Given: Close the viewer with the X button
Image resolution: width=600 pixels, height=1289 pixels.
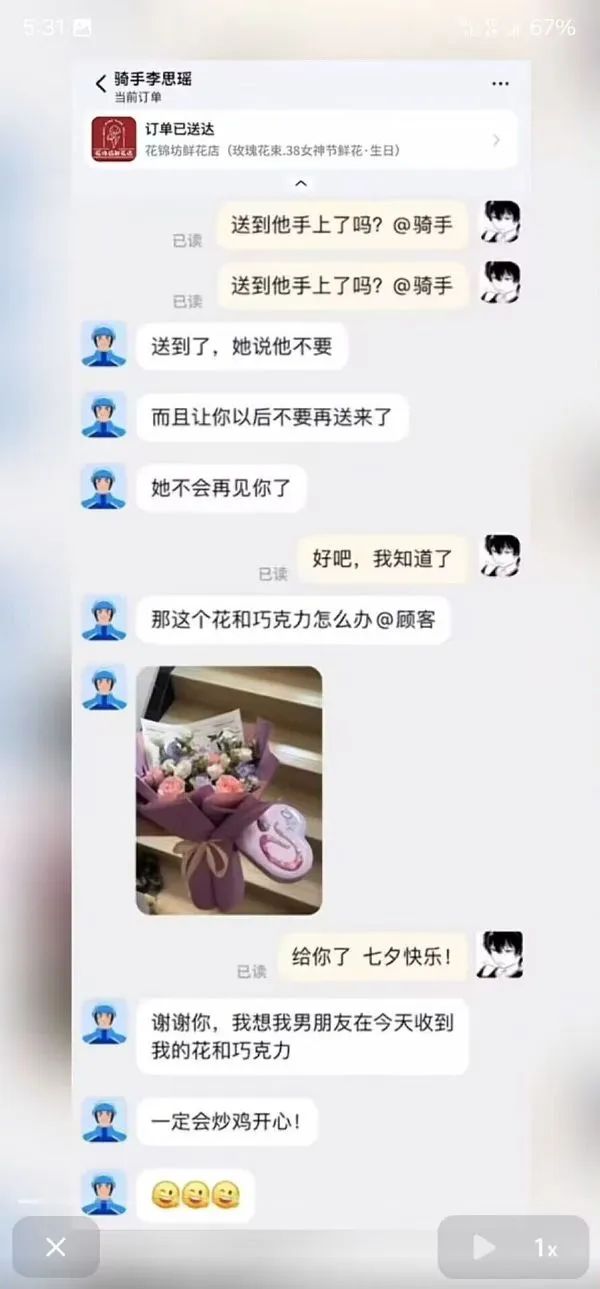Looking at the screenshot, I should [56, 1246].
